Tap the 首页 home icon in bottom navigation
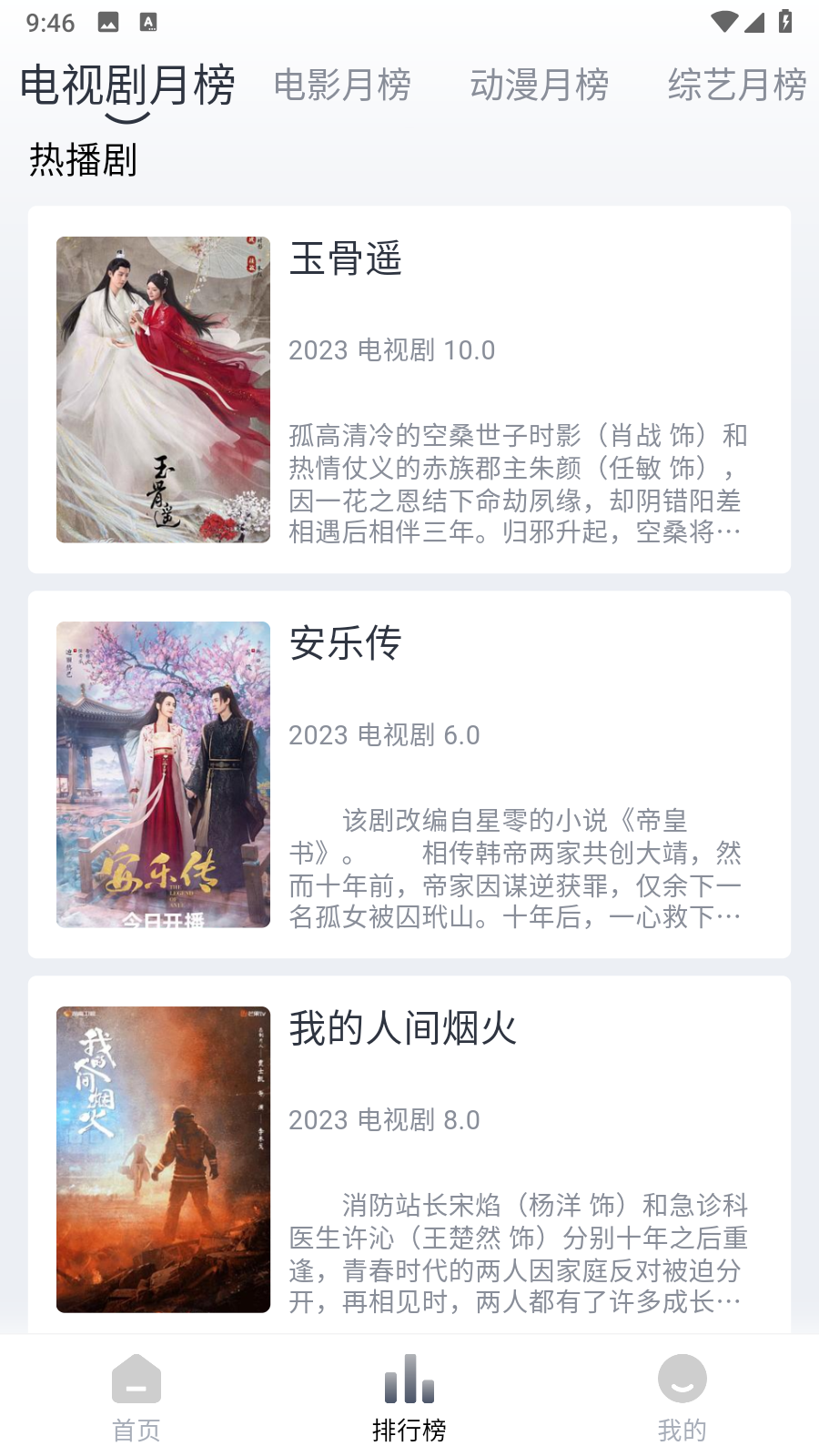 [136, 1379]
